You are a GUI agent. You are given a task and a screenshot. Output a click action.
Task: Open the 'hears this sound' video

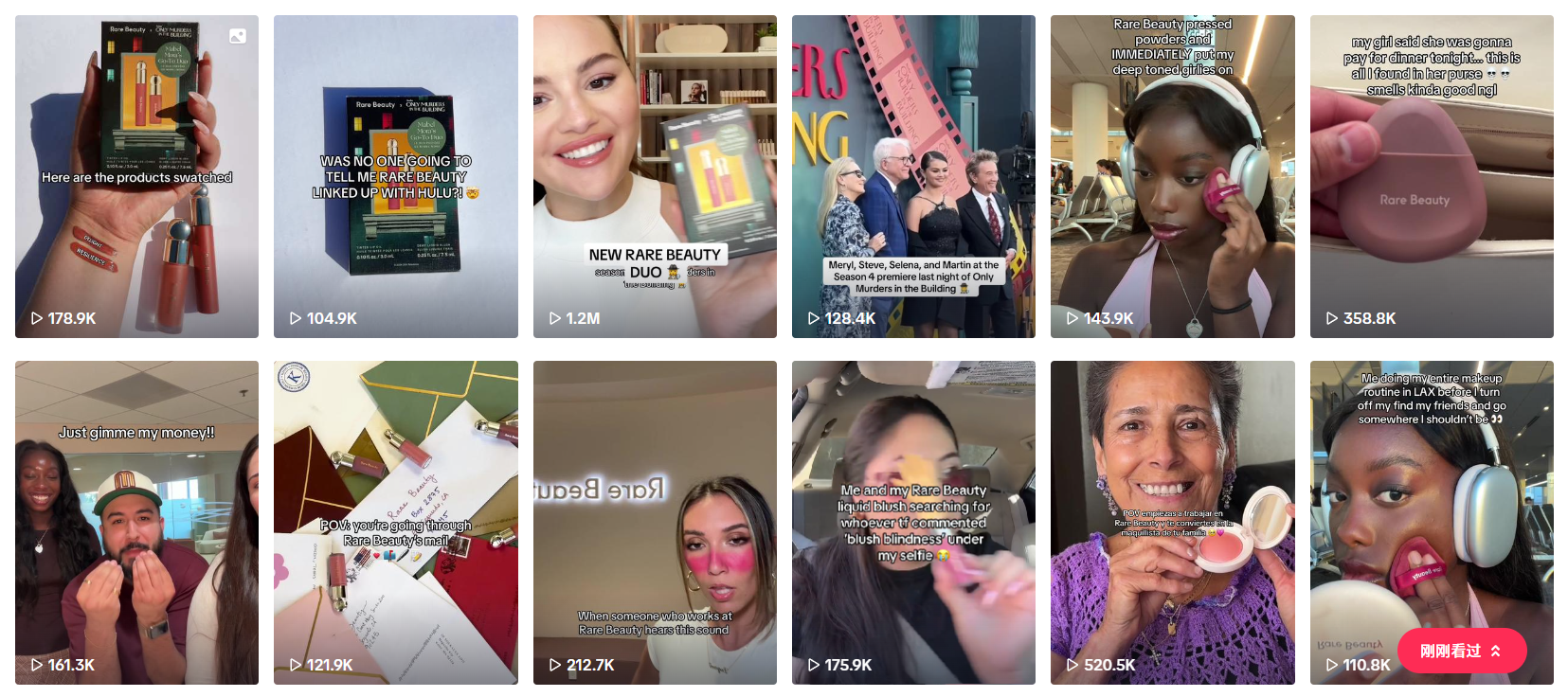pos(655,522)
